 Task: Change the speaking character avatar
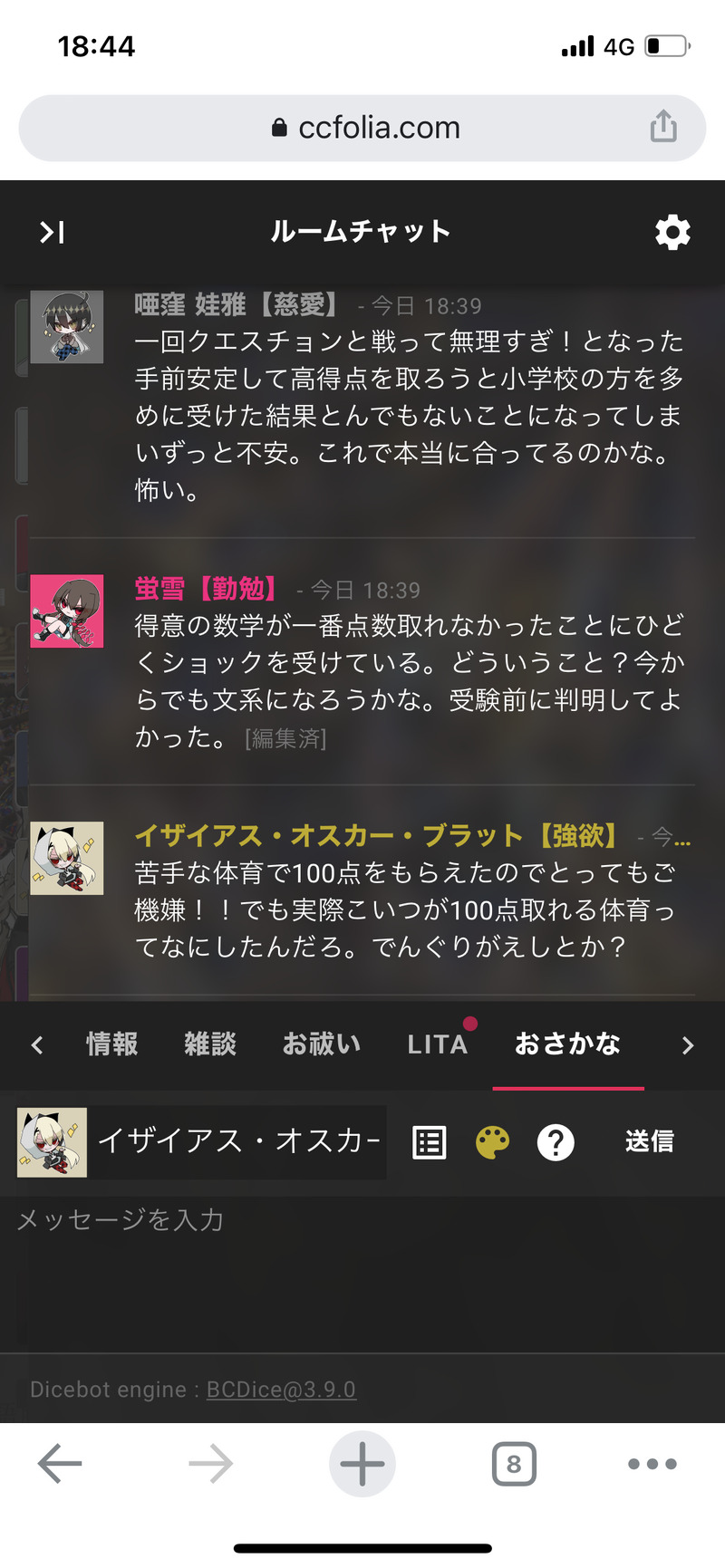point(53,1141)
